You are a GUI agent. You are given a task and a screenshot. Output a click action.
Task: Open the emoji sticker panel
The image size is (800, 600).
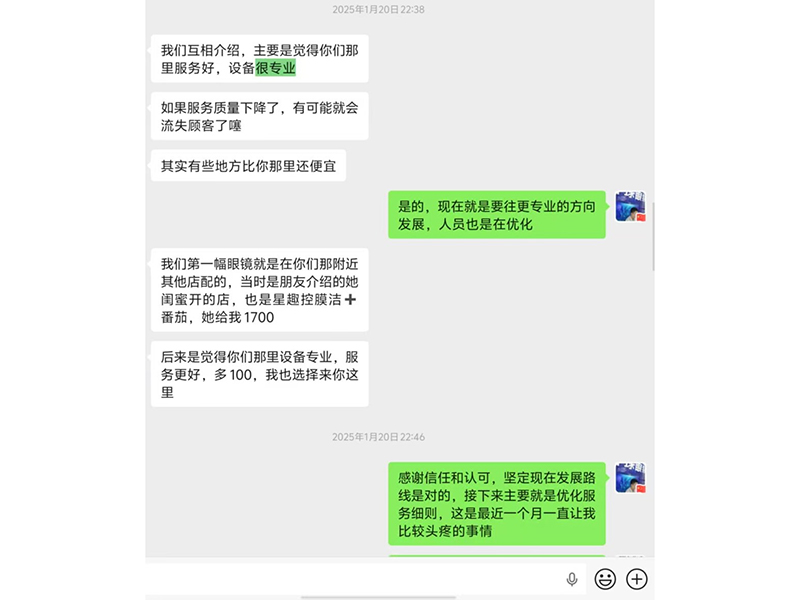click(x=605, y=579)
